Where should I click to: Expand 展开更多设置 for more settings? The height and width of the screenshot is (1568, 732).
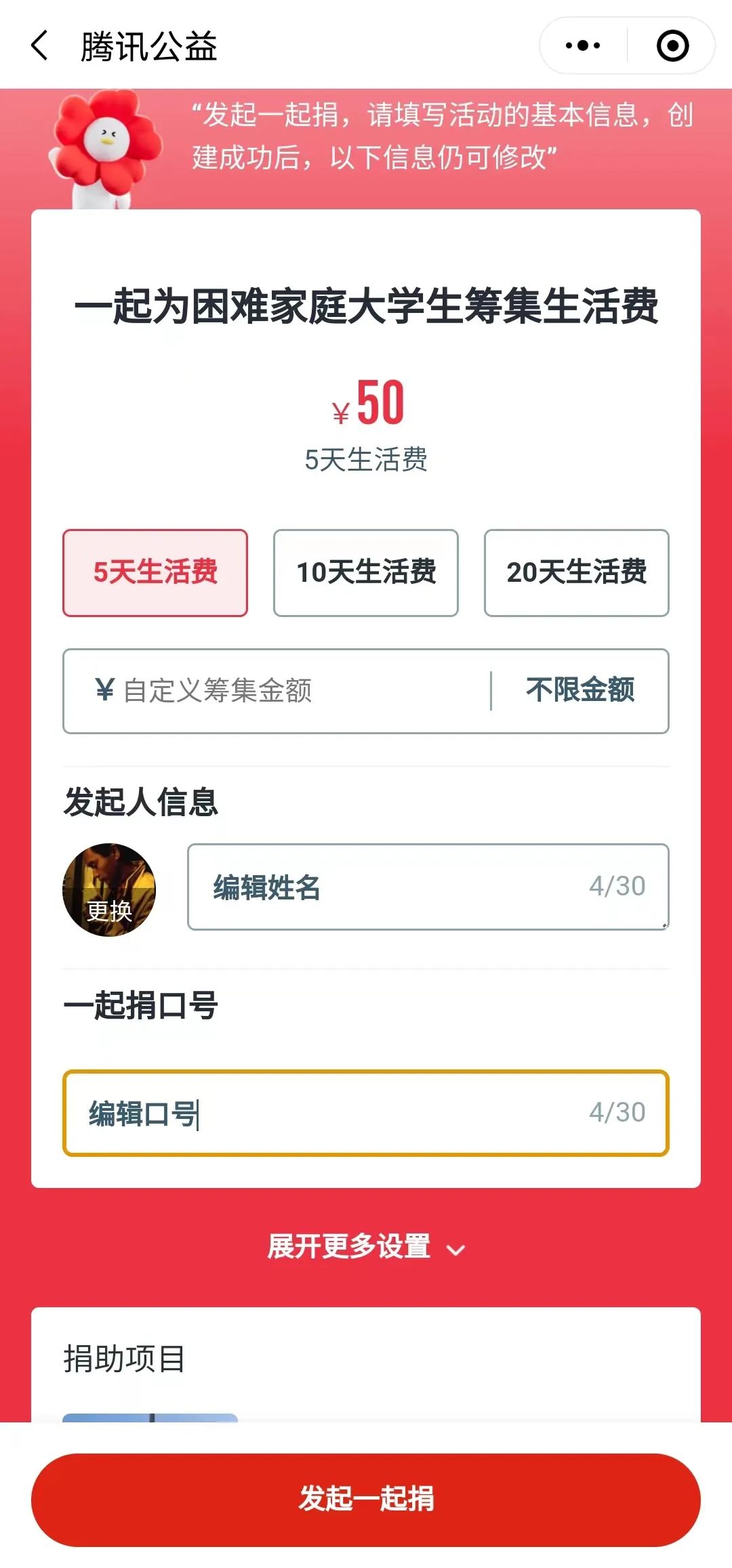[366, 1247]
